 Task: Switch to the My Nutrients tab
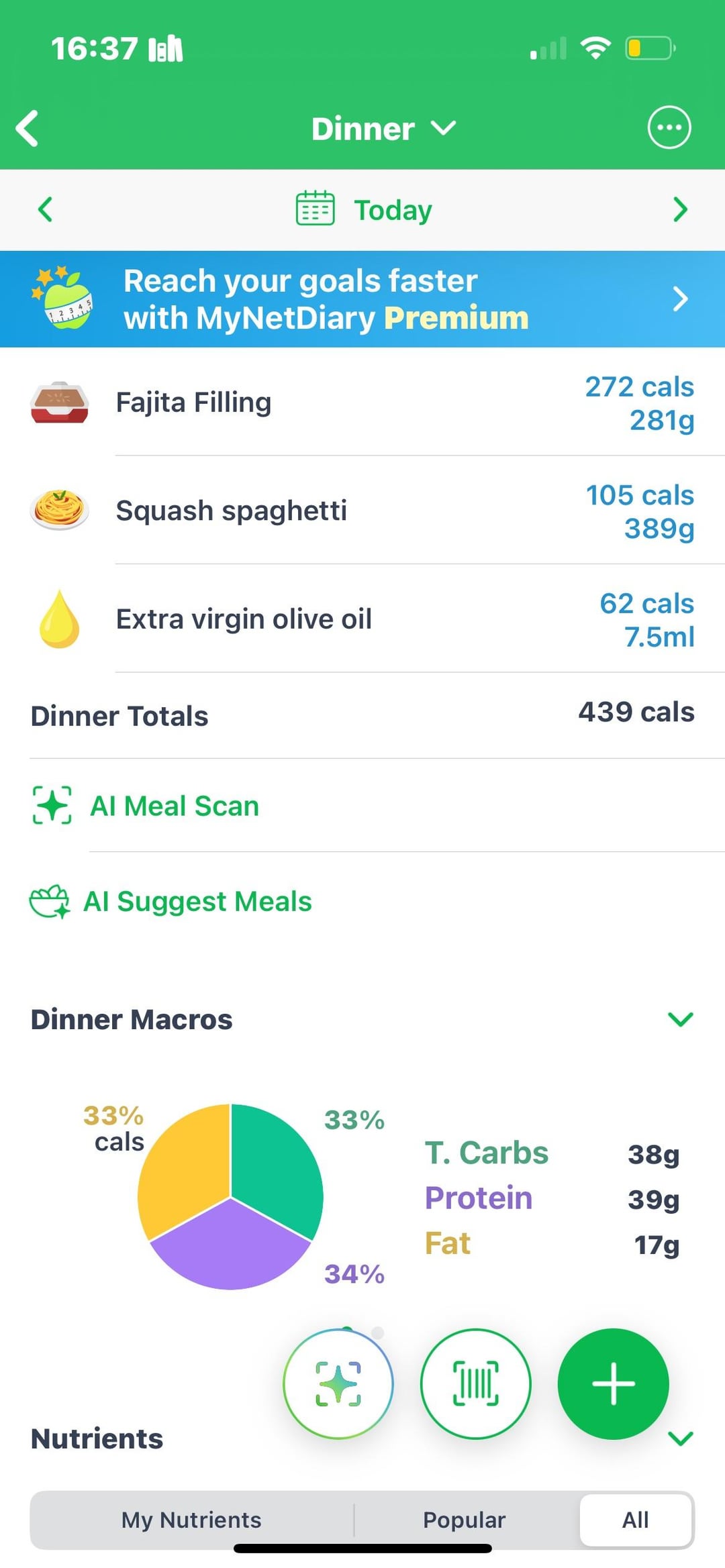191,1520
